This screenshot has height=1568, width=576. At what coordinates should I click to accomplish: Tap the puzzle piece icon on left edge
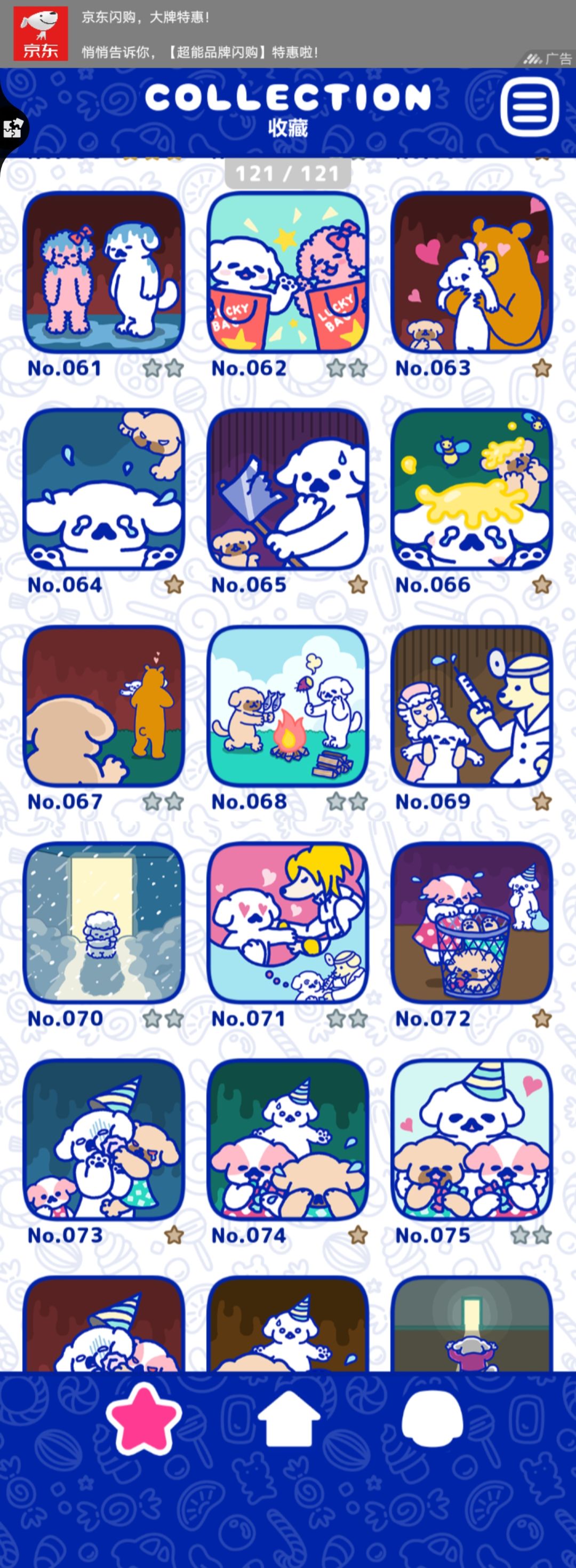tap(11, 128)
